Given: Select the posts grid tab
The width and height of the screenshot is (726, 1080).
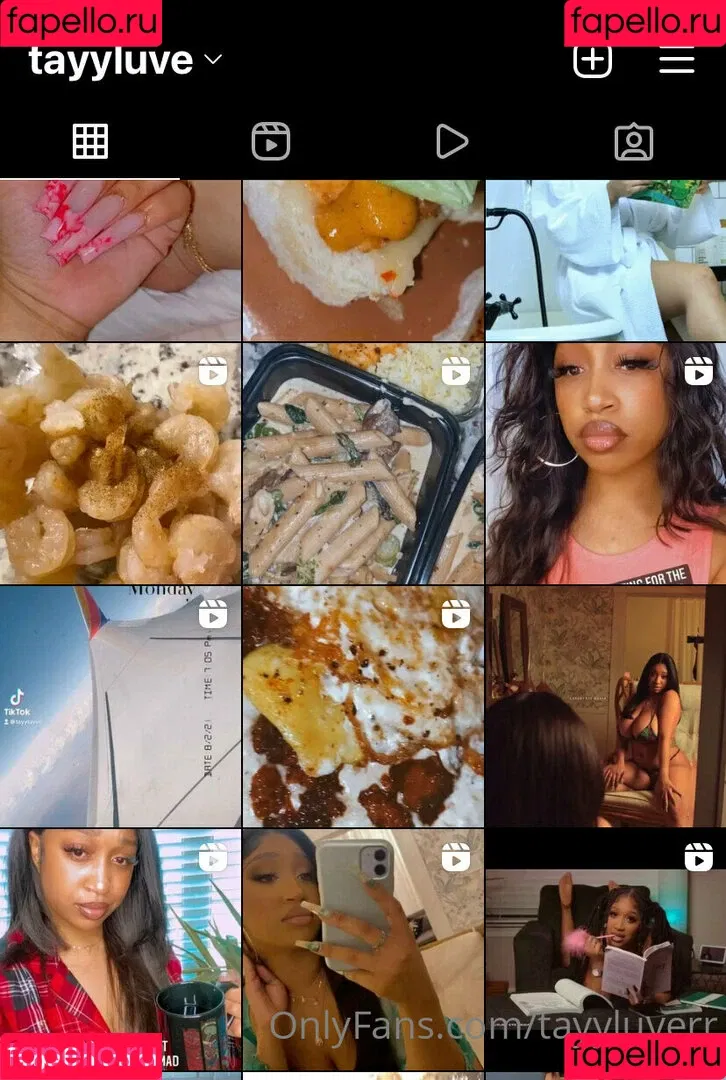Looking at the screenshot, I should point(90,141).
